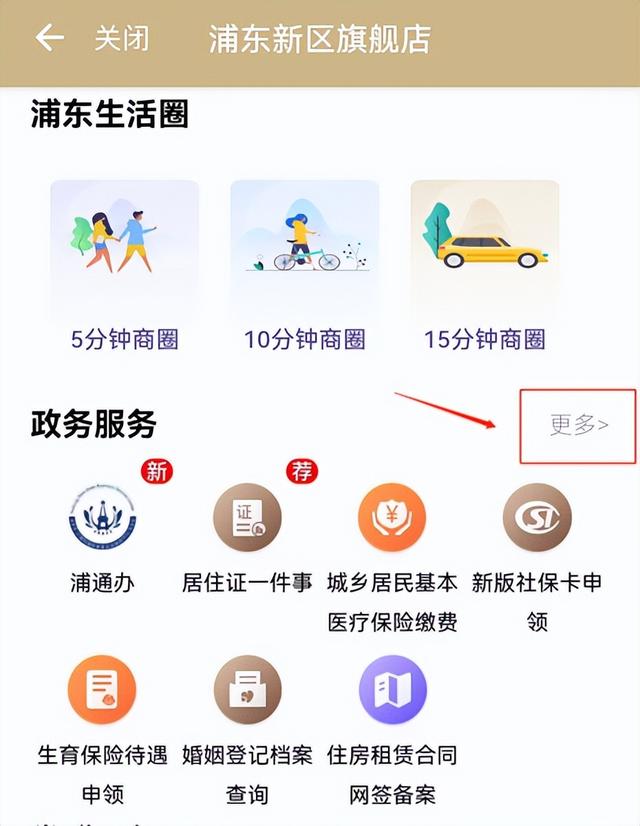Close the page via 关闭

coord(121,39)
